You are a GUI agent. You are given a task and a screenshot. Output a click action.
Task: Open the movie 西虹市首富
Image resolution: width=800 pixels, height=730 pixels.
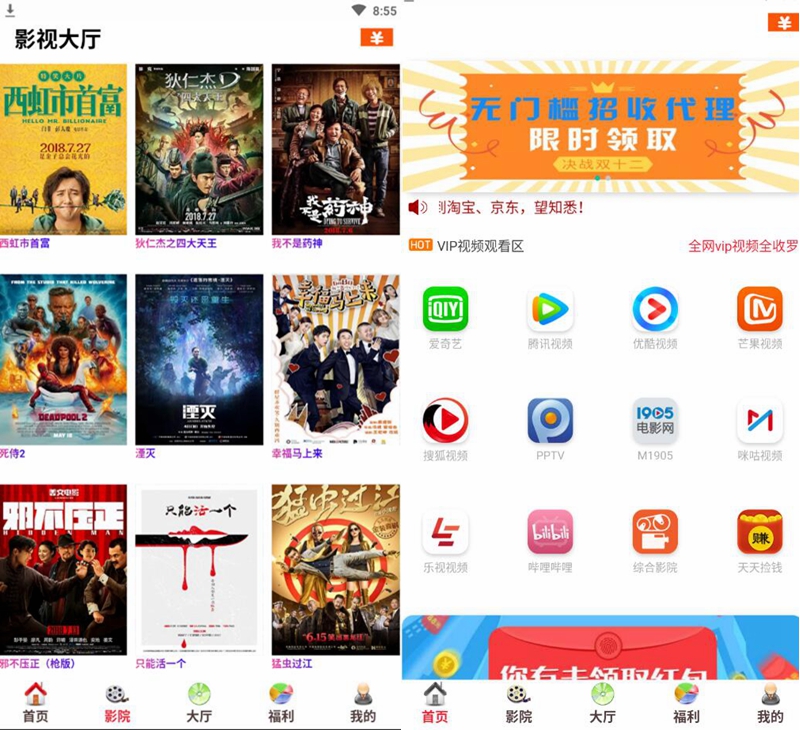tap(63, 150)
